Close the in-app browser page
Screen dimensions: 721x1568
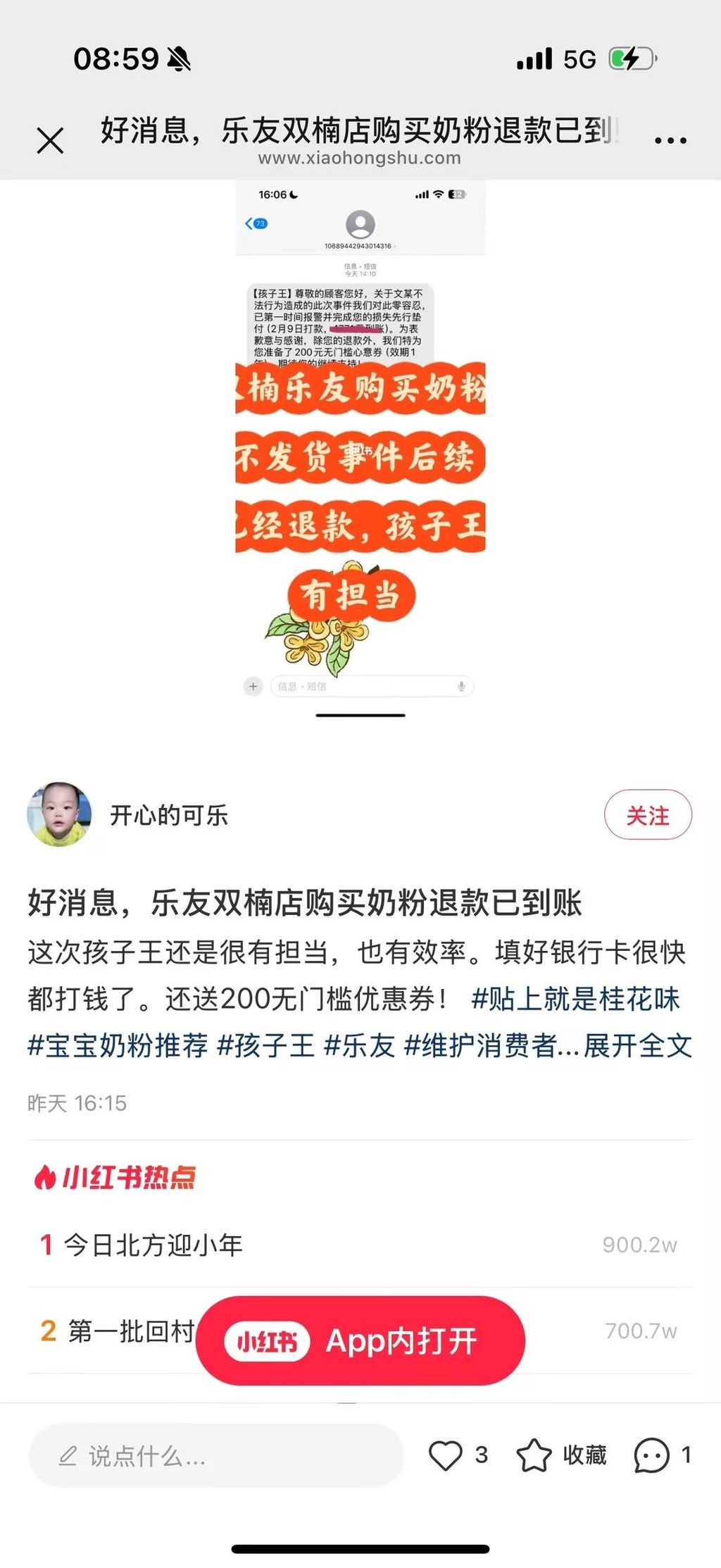50,140
